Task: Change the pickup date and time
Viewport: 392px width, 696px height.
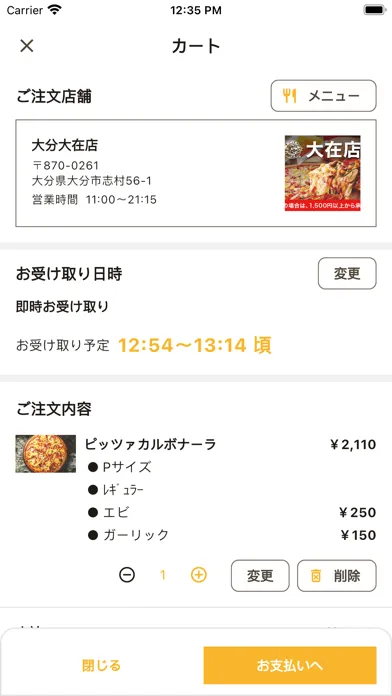Action: [347, 274]
